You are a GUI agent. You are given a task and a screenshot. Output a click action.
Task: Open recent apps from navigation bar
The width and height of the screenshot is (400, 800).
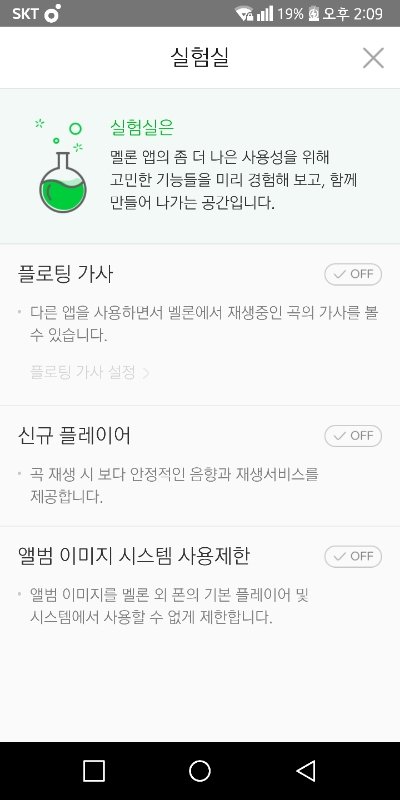94,771
